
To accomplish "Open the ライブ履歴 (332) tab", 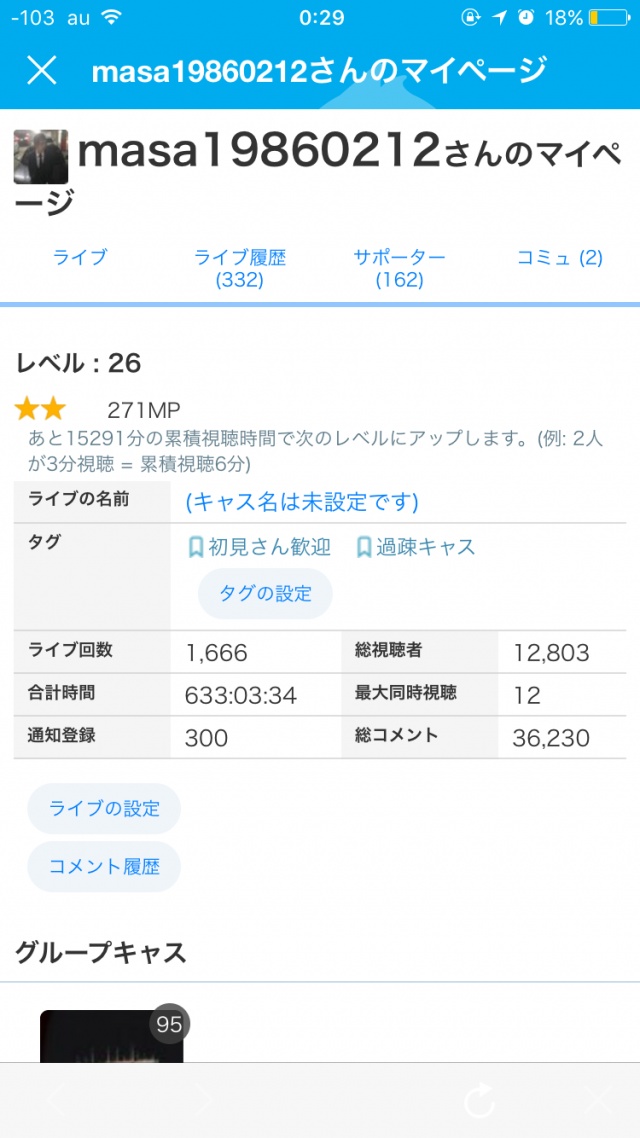I will (240, 268).
